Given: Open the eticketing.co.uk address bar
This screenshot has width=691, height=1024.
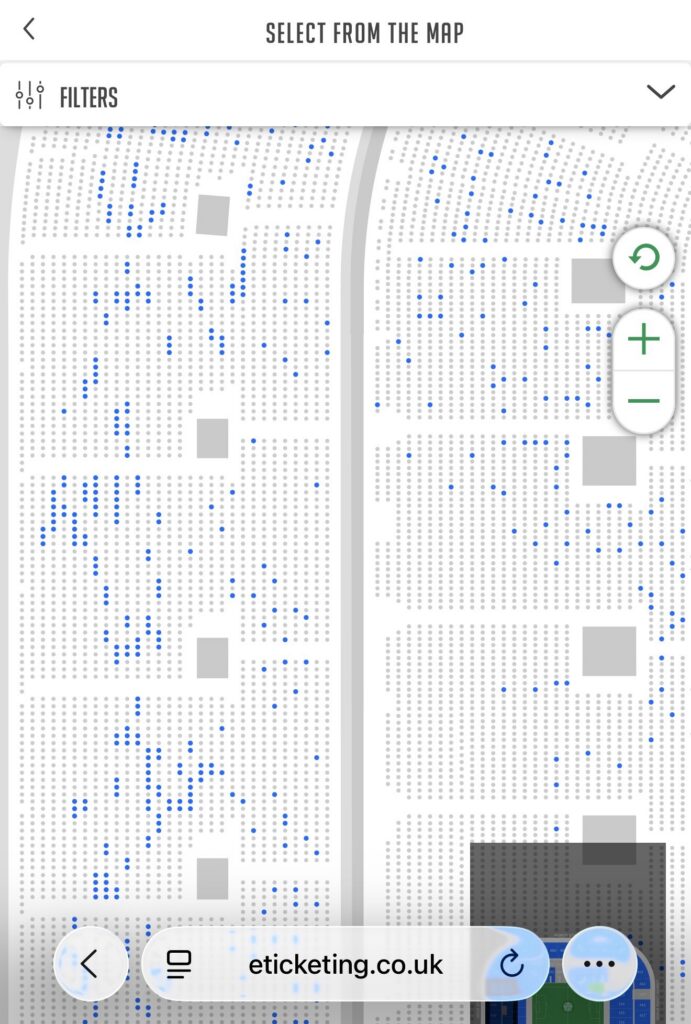Looking at the screenshot, I should coord(345,965).
